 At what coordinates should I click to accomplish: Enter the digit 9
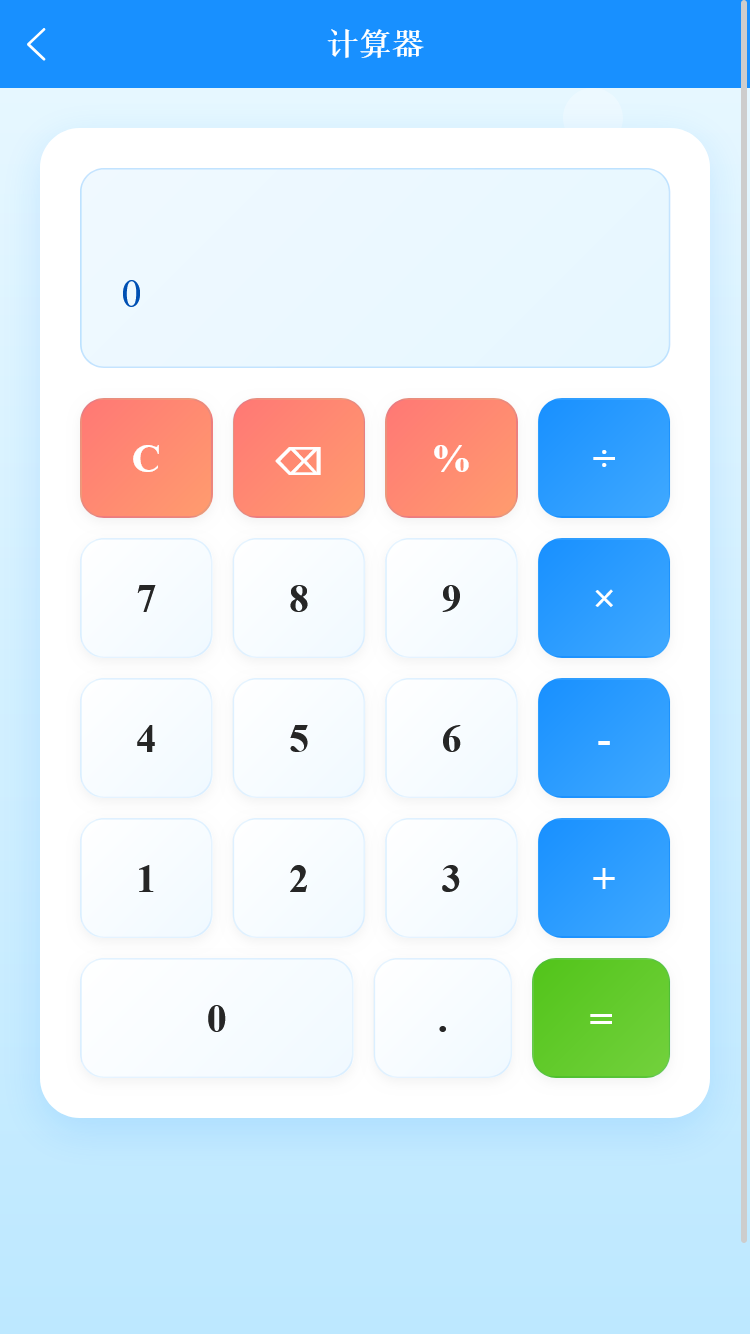tap(451, 598)
